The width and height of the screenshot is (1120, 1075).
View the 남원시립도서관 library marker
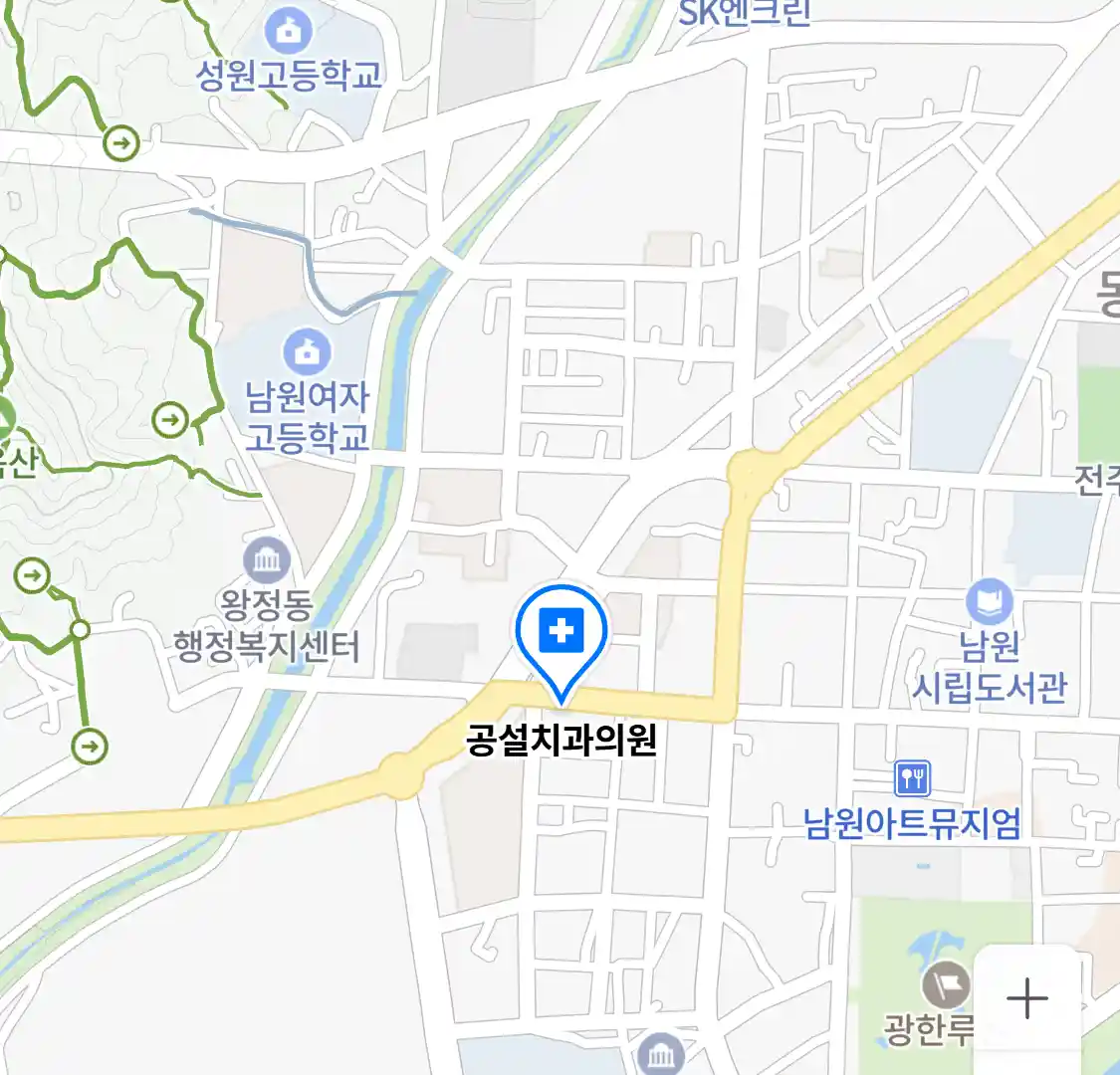[x=989, y=602]
